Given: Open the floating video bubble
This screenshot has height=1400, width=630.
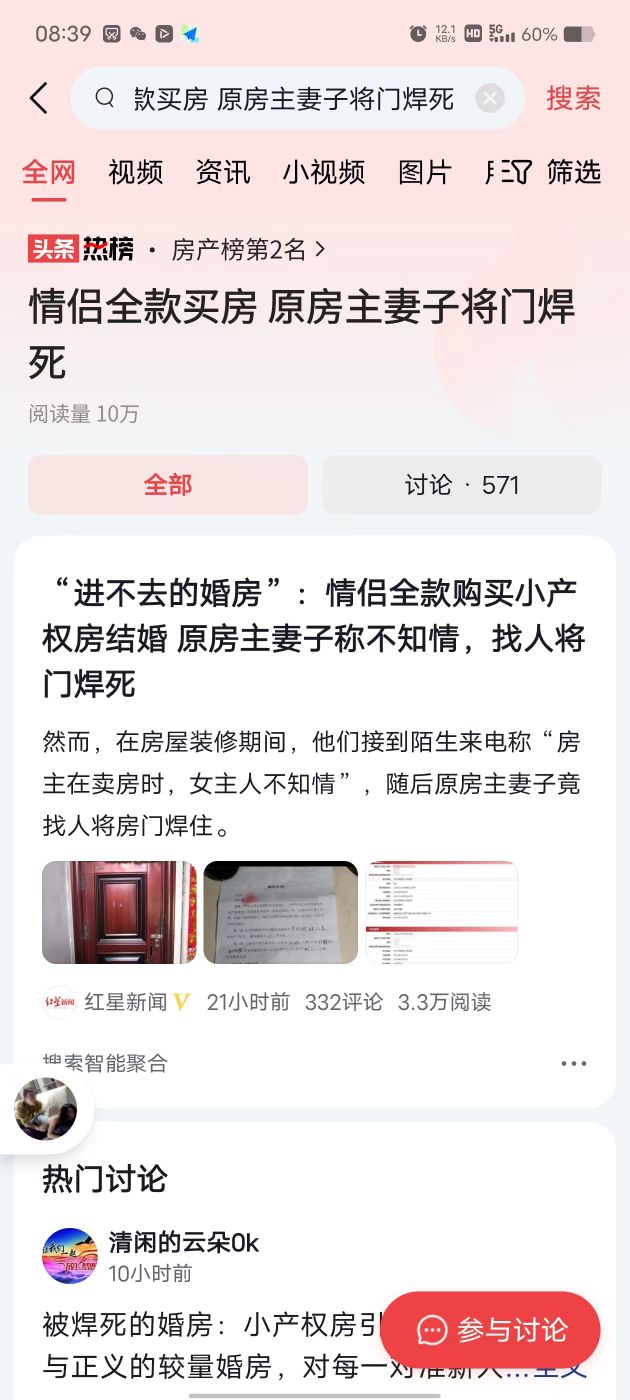Looking at the screenshot, I should (45, 1108).
